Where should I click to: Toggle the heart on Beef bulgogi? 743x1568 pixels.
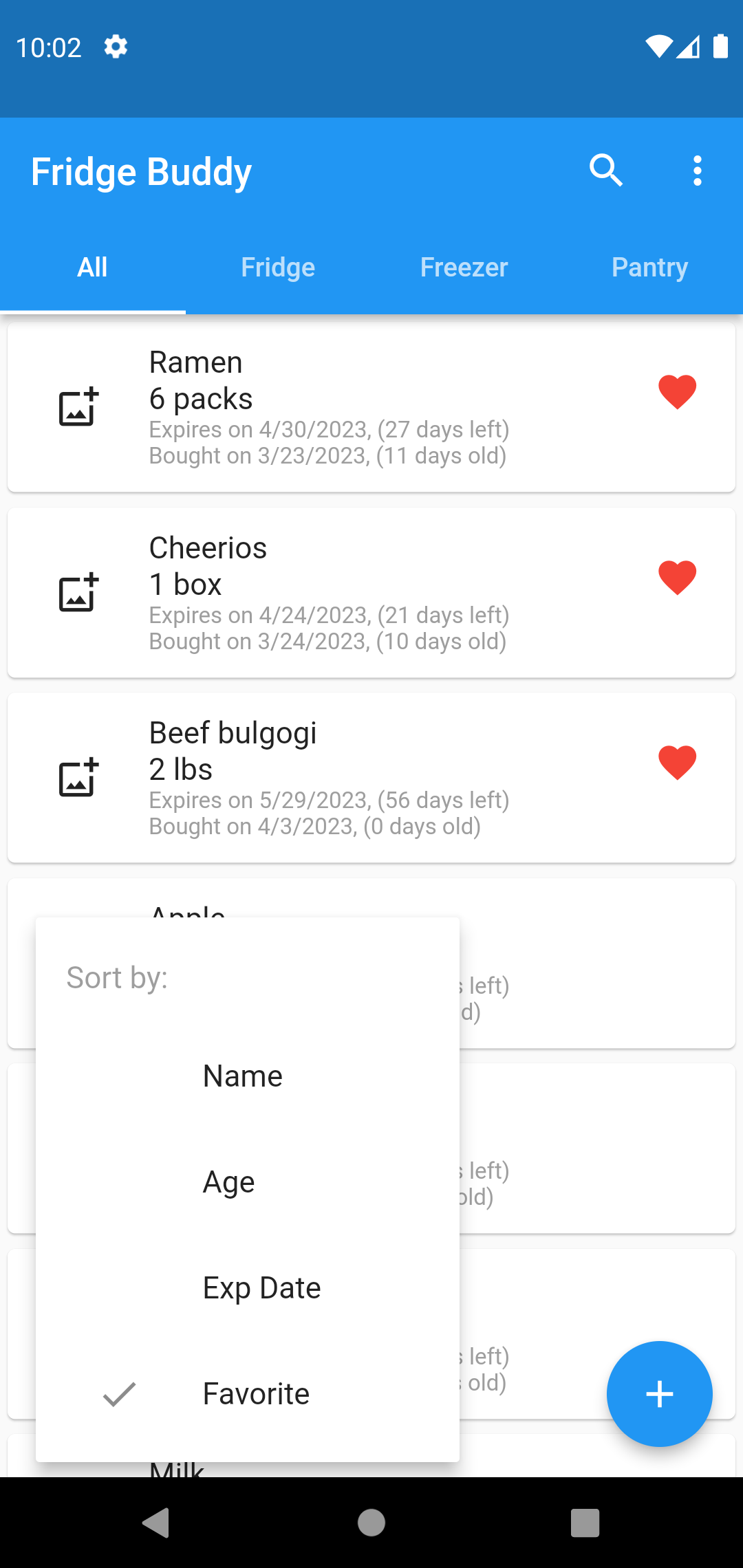(678, 761)
